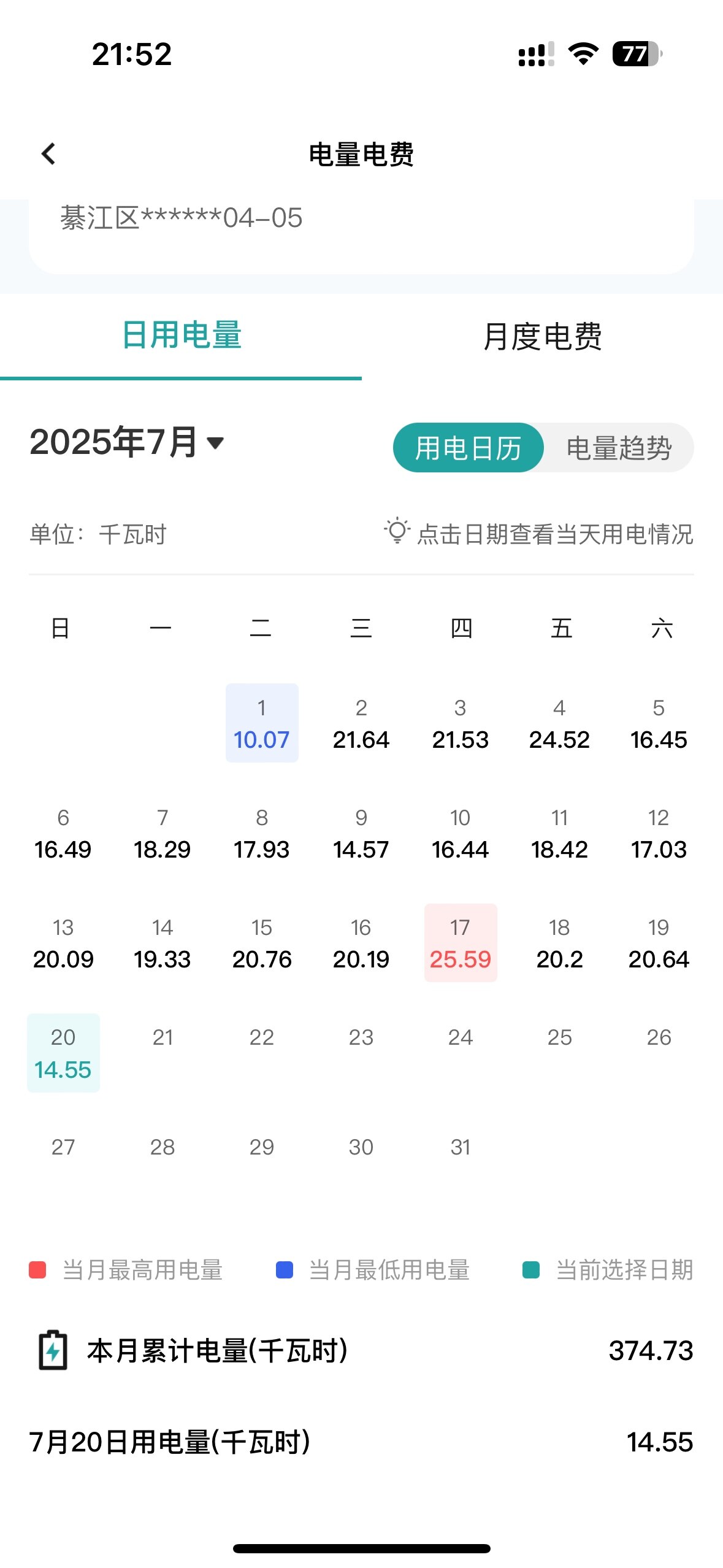Screen dimensions: 723x1568
Task: Open July 9 usage of 14.57
Action: 361,834
